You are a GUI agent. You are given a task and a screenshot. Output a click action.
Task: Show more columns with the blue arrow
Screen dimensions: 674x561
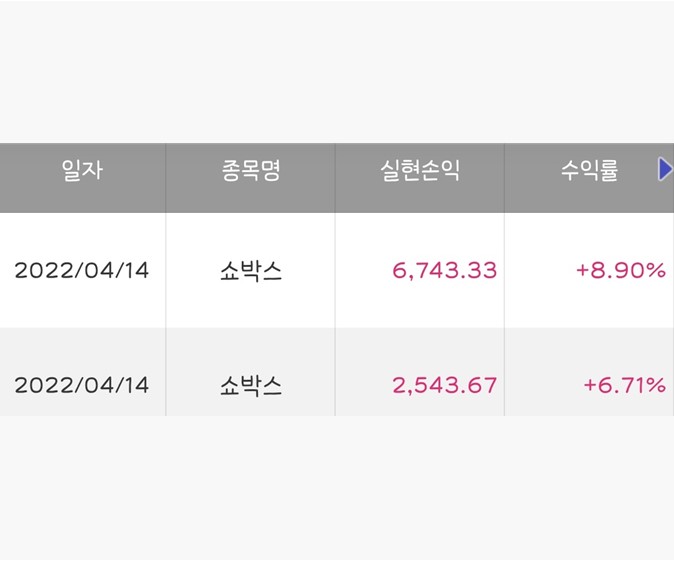tap(664, 170)
